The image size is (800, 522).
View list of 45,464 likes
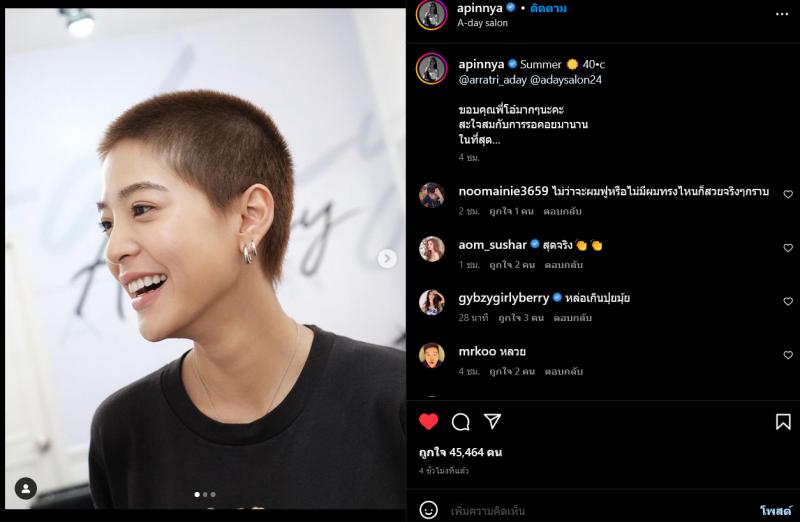tap(460, 453)
